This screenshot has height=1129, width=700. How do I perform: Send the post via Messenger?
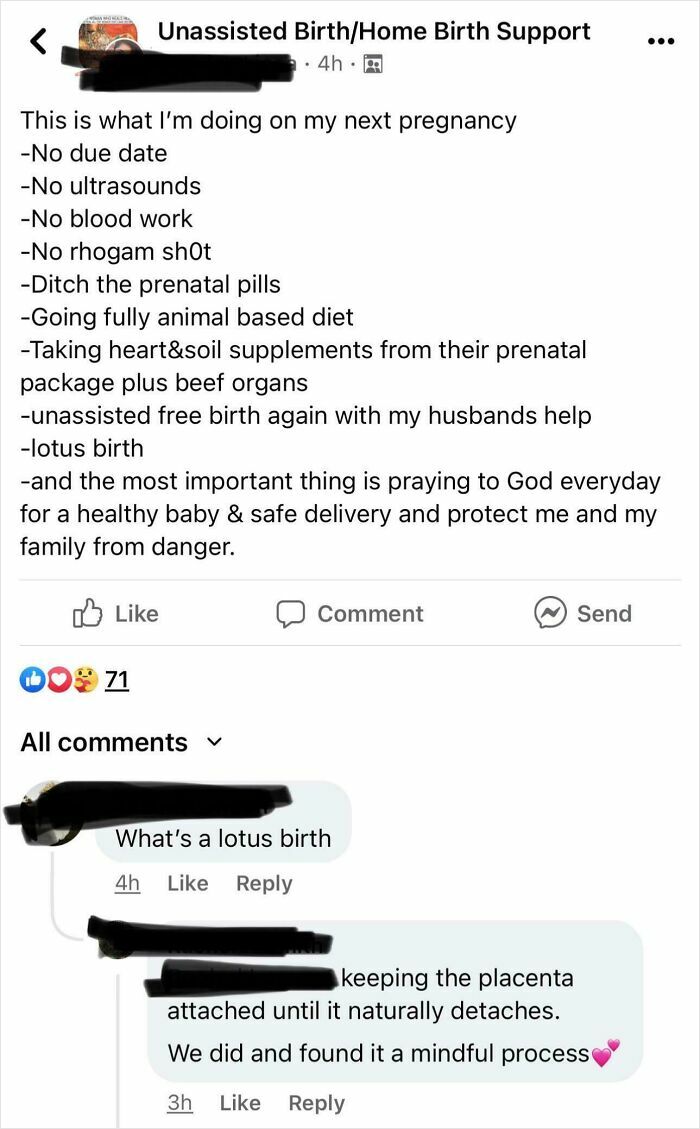583,613
